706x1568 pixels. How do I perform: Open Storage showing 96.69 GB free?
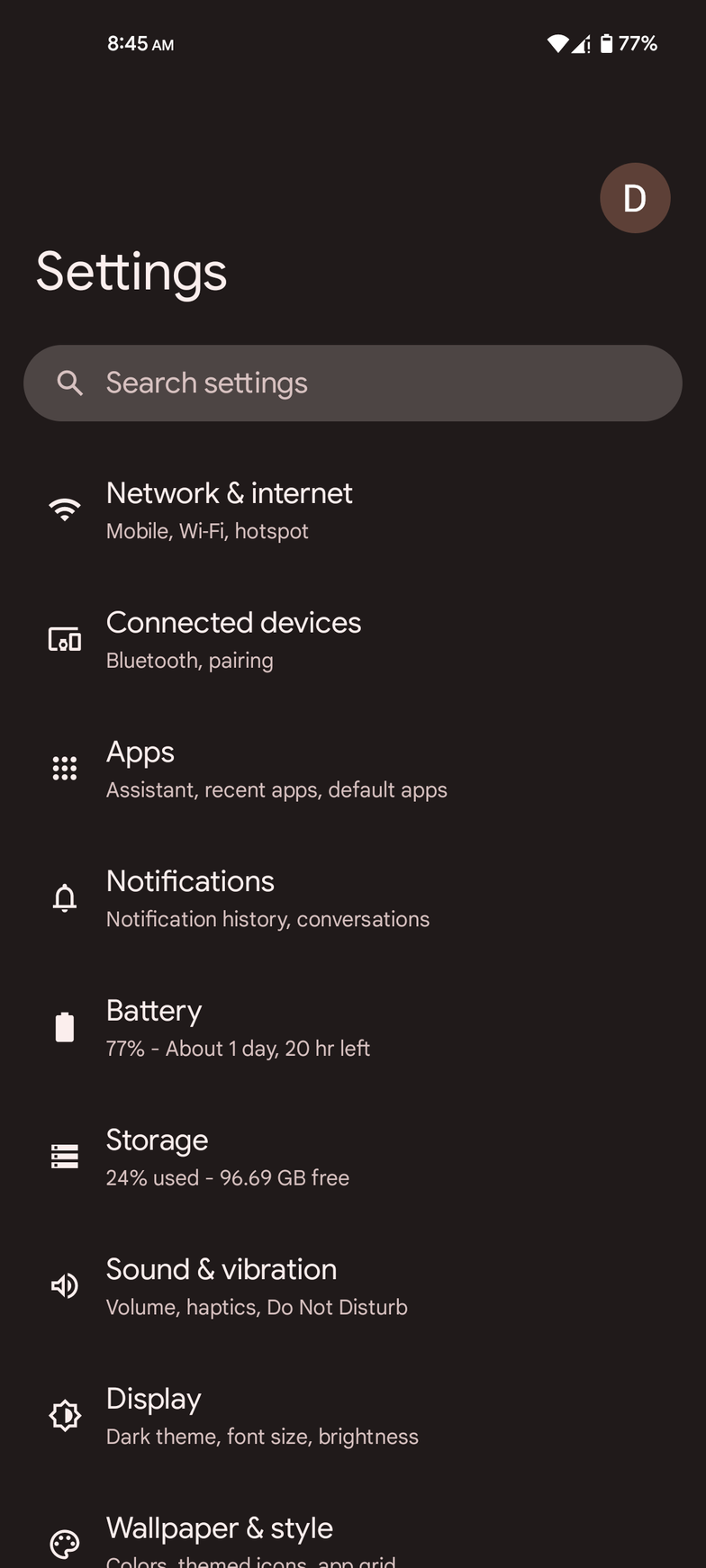pyautogui.click(x=227, y=1157)
